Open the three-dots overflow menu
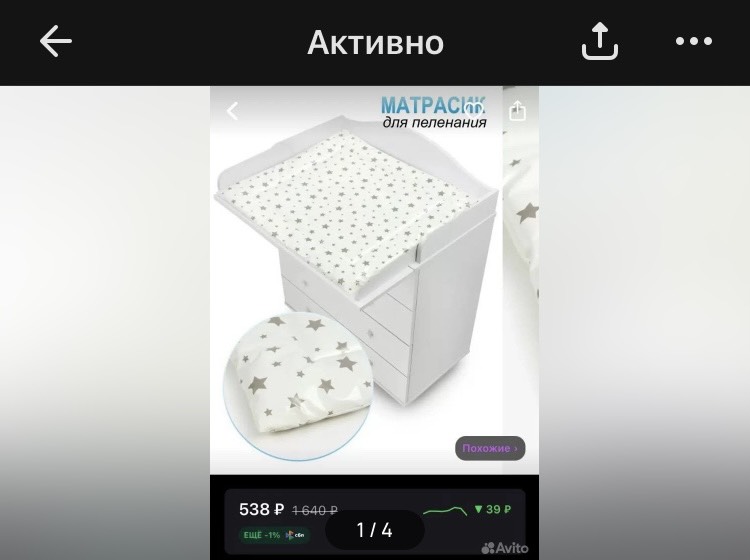The image size is (750, 560). pos(693,42)
